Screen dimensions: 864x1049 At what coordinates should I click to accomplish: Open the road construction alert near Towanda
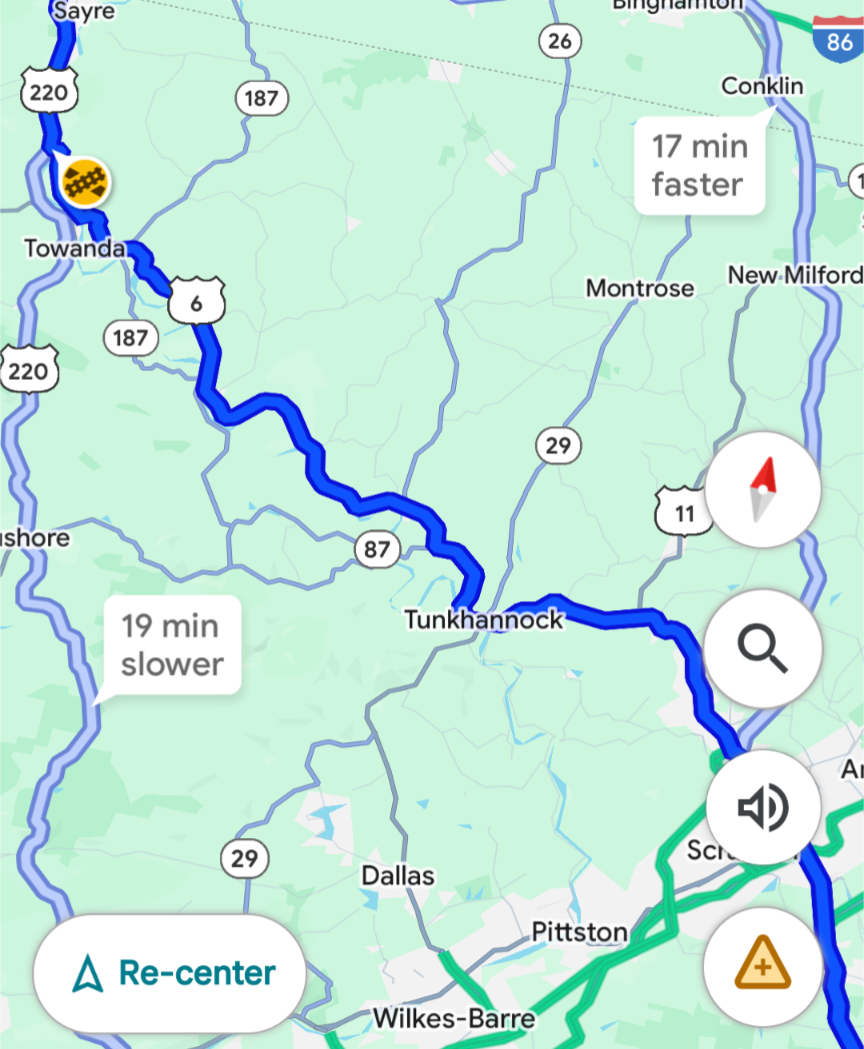coord(85,182)
